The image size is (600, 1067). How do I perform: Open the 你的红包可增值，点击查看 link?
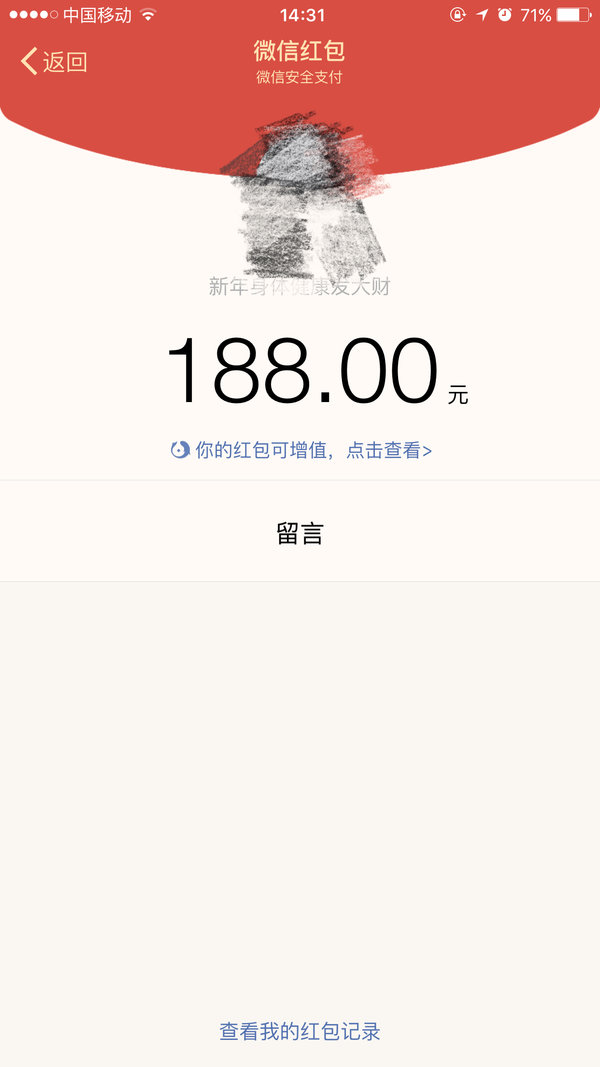(301, 450)
